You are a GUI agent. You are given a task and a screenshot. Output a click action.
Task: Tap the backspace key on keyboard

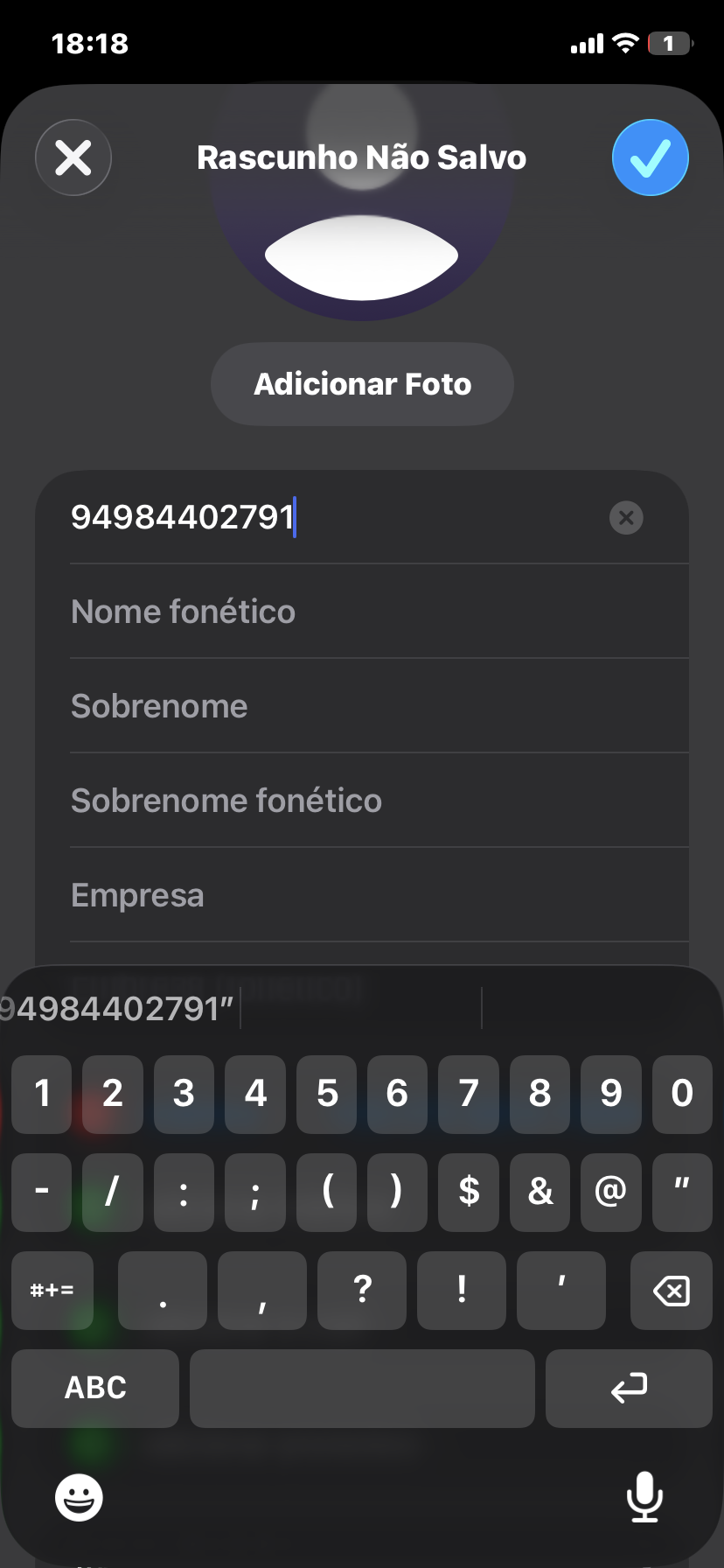[670, 1290]
